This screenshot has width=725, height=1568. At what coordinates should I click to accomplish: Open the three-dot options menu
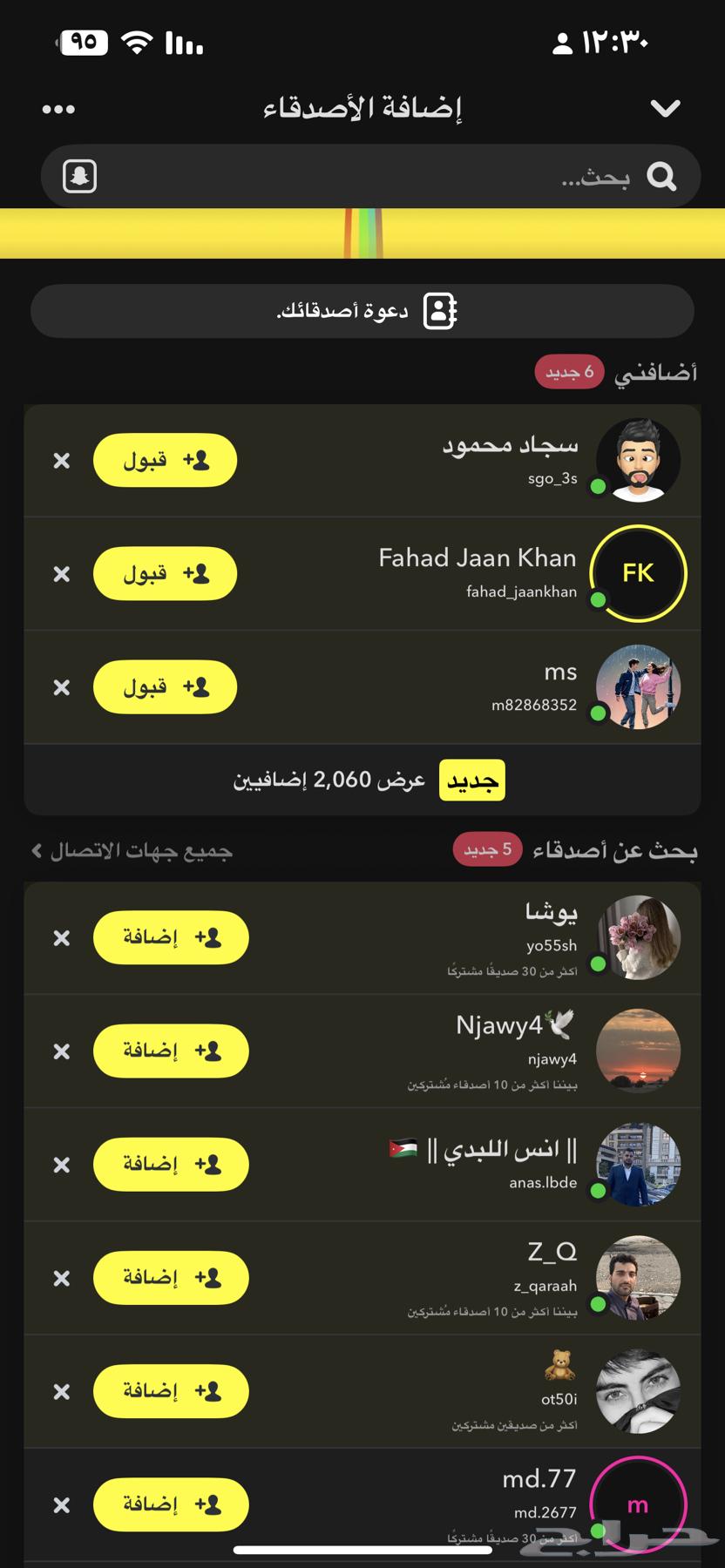coord(58,108)
